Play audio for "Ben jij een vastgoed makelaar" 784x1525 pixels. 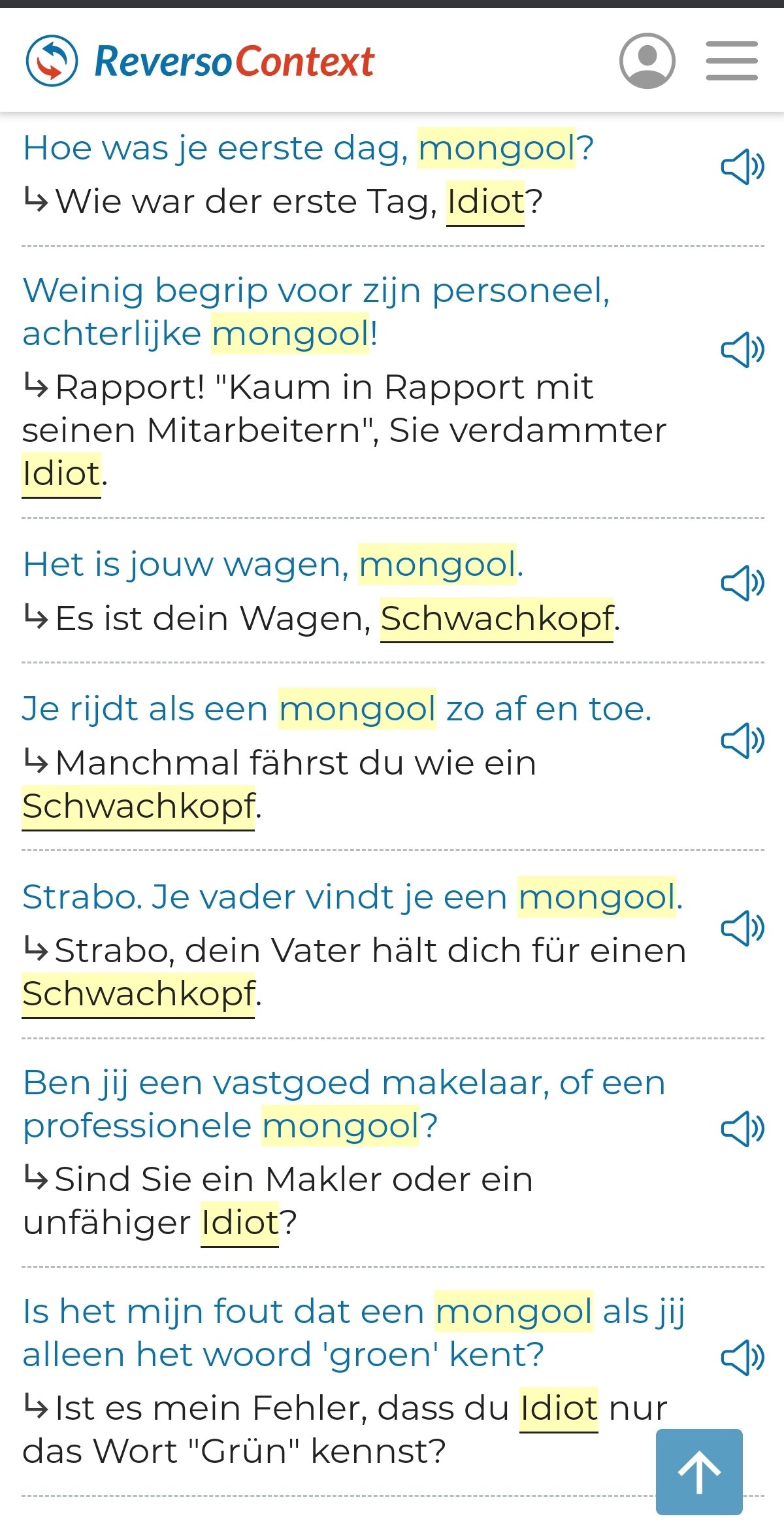pos(742,1129)
